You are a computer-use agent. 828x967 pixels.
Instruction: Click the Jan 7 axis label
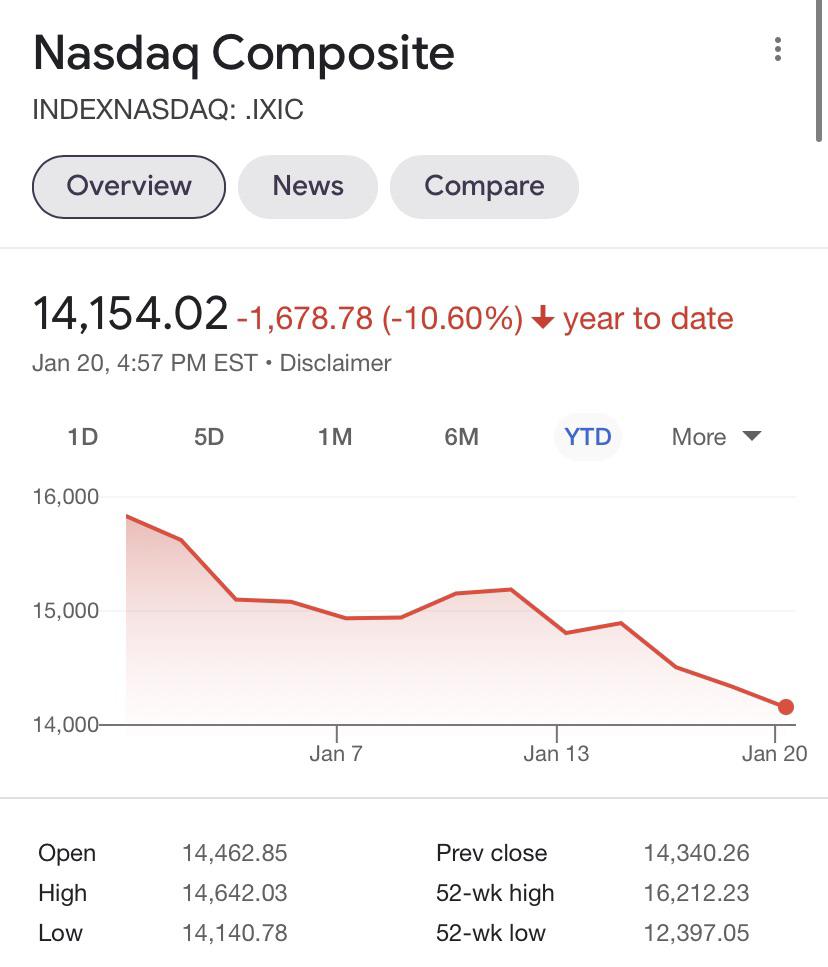tap(335, 753)
